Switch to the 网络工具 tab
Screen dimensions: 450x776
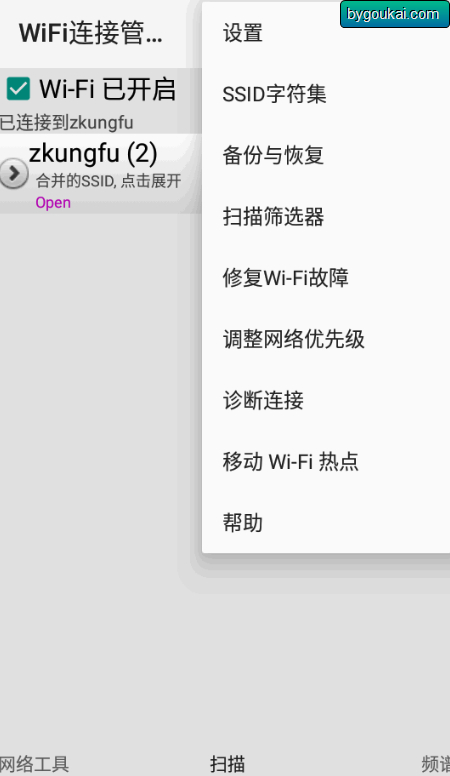click(x=35, y=764)
